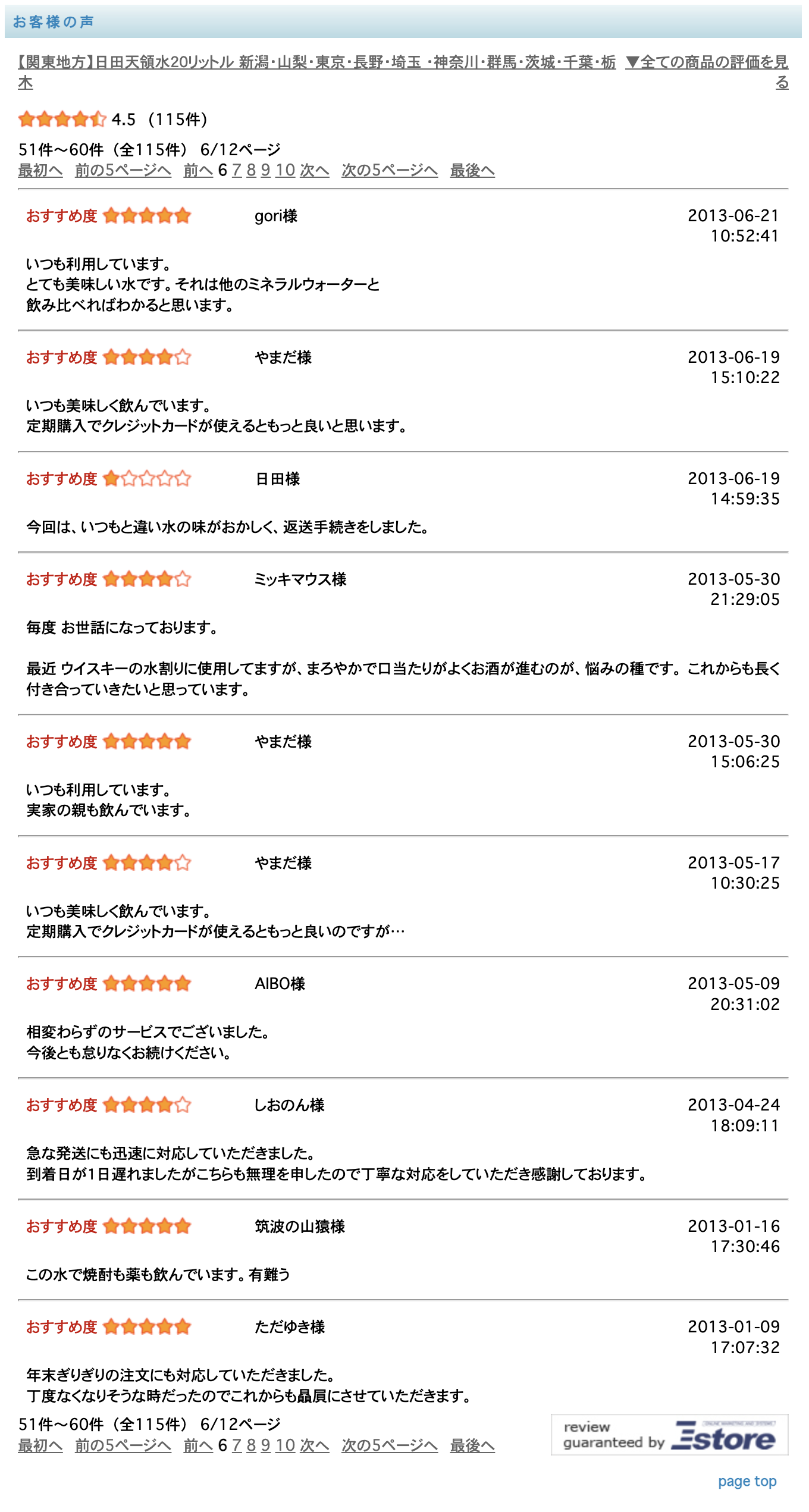Jump ahead five pages with top 次の5ページへ
809x1512 pixels.
pos(390,171)
